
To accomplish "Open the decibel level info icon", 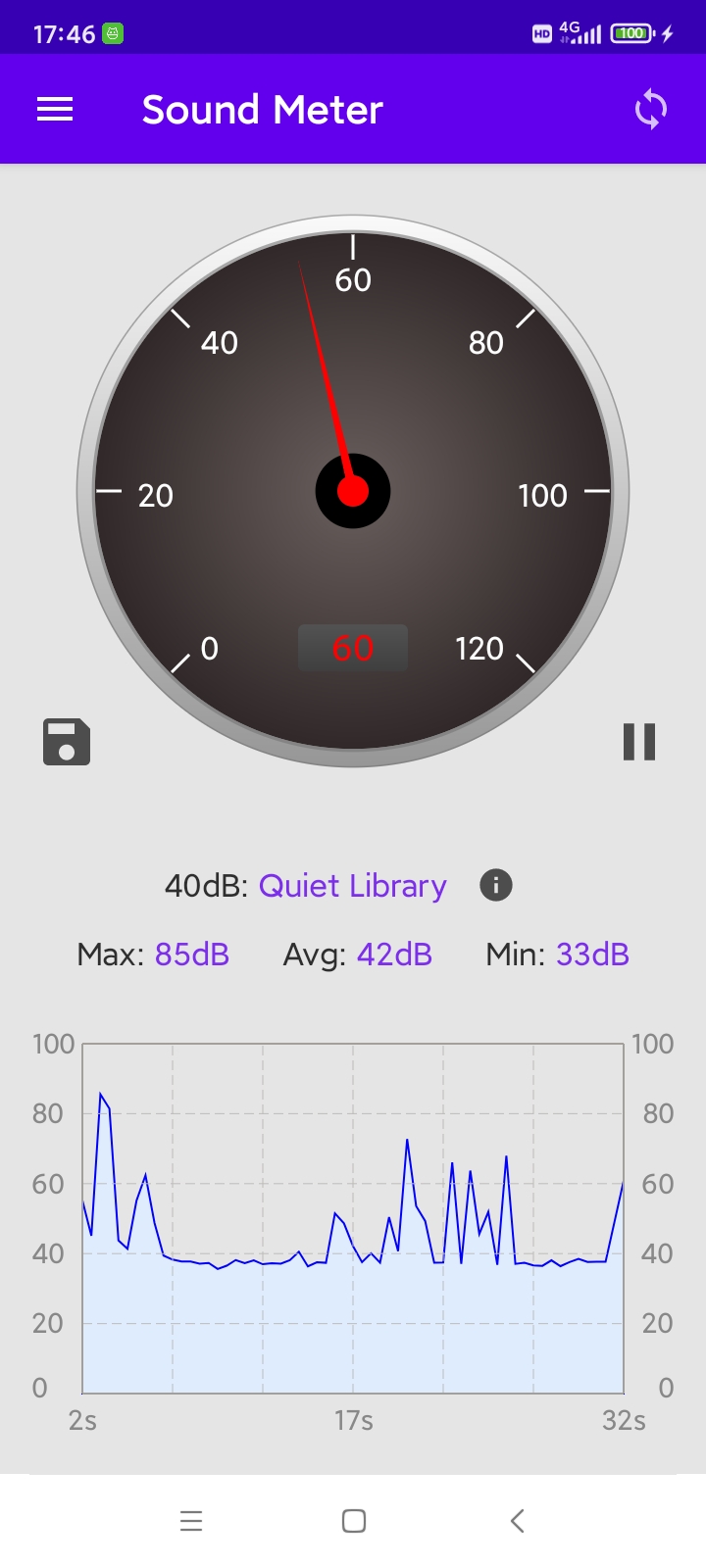I will tap(496, 885).
